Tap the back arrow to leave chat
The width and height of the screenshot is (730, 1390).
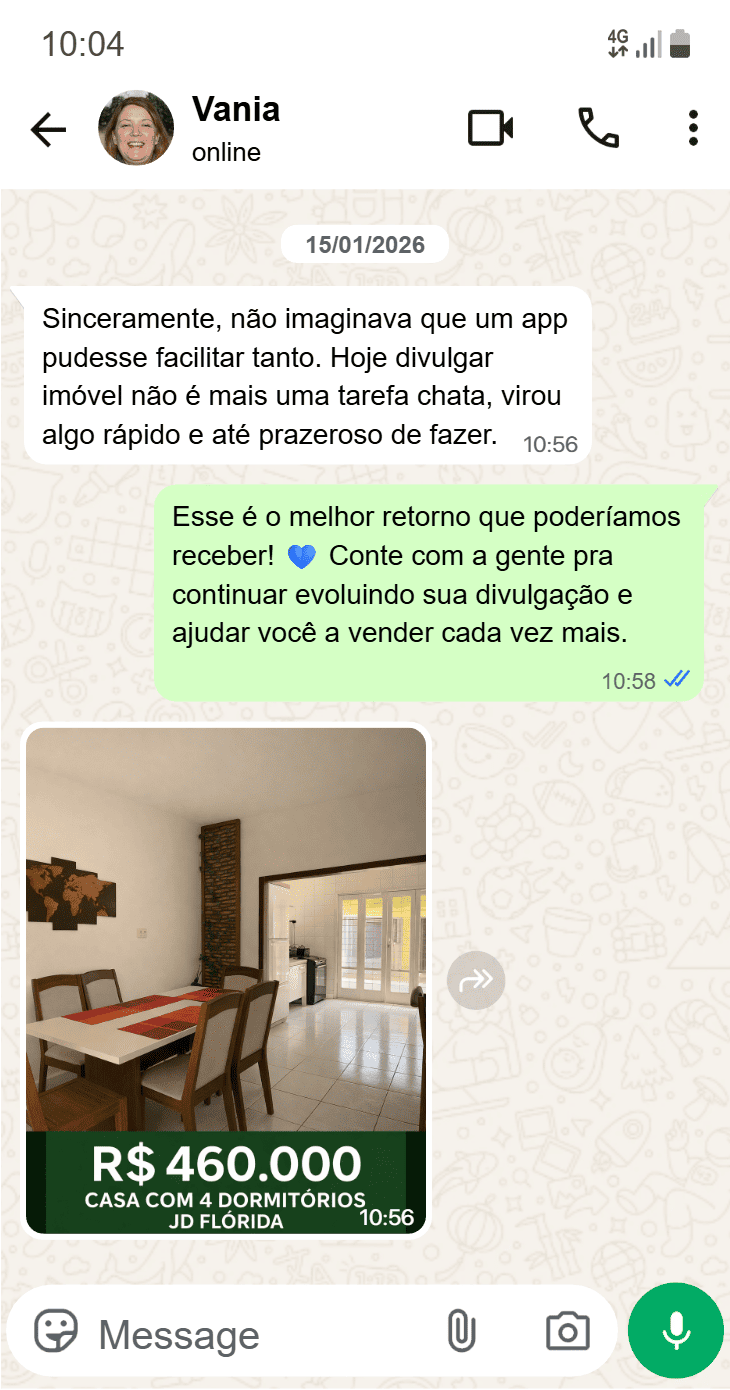[x=48, y=128]
